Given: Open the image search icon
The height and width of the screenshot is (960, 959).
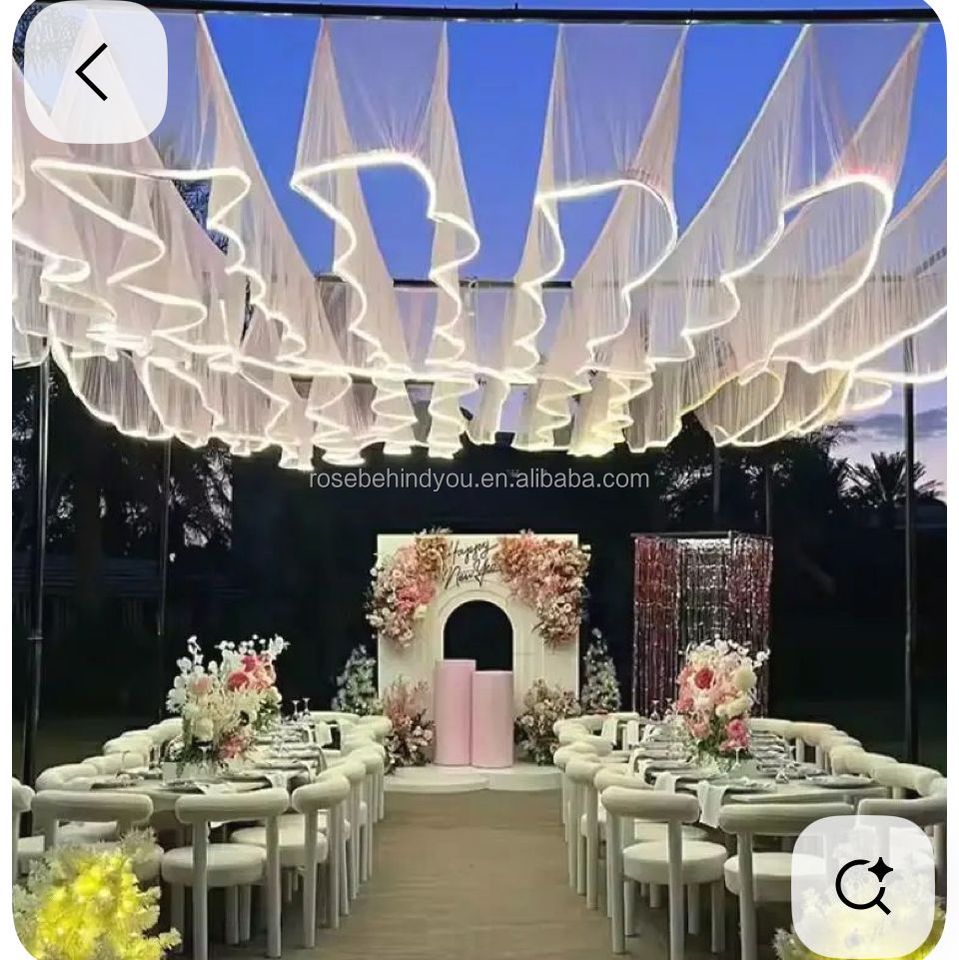Looking at the screenshot, I should [x=863, y=885].
